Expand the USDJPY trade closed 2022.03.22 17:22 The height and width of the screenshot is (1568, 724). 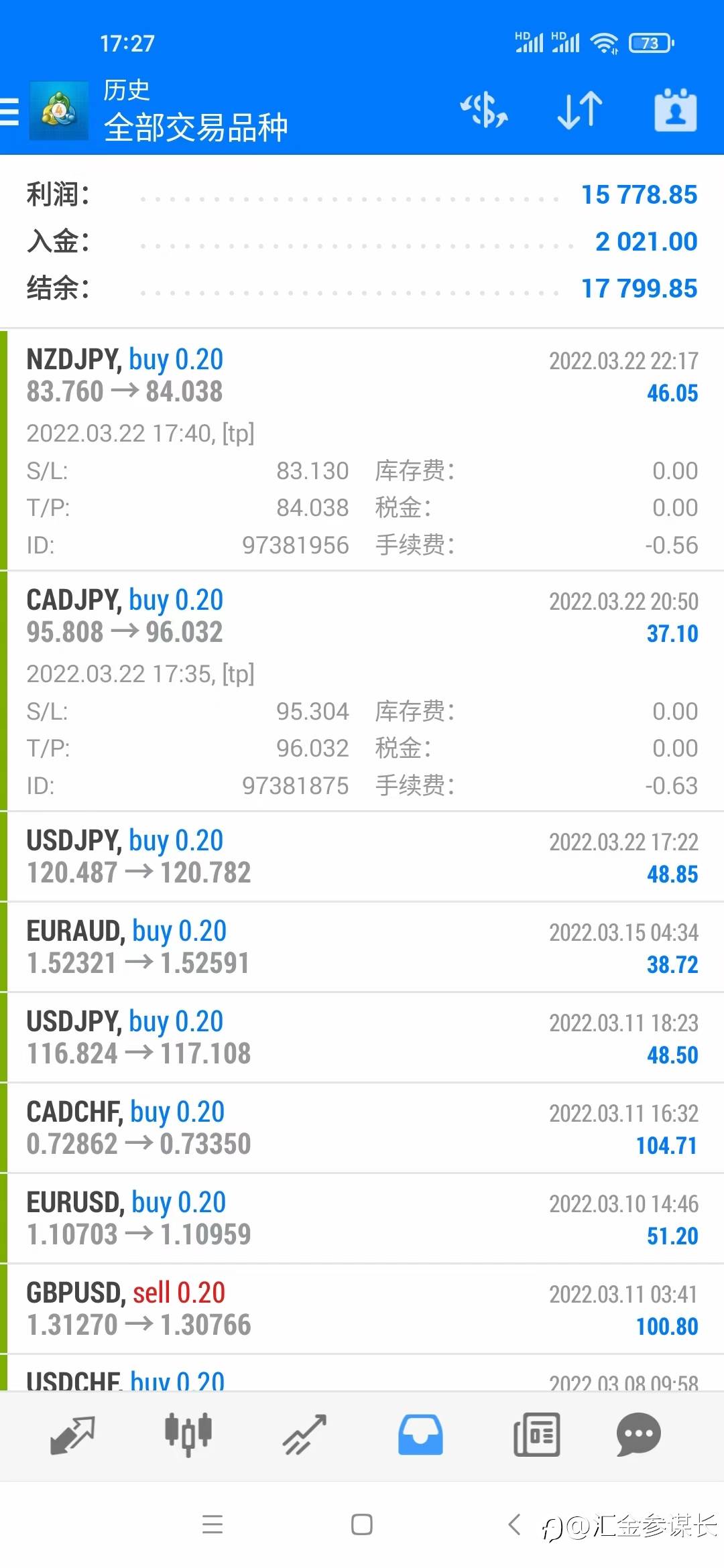[x=362, y=856]
